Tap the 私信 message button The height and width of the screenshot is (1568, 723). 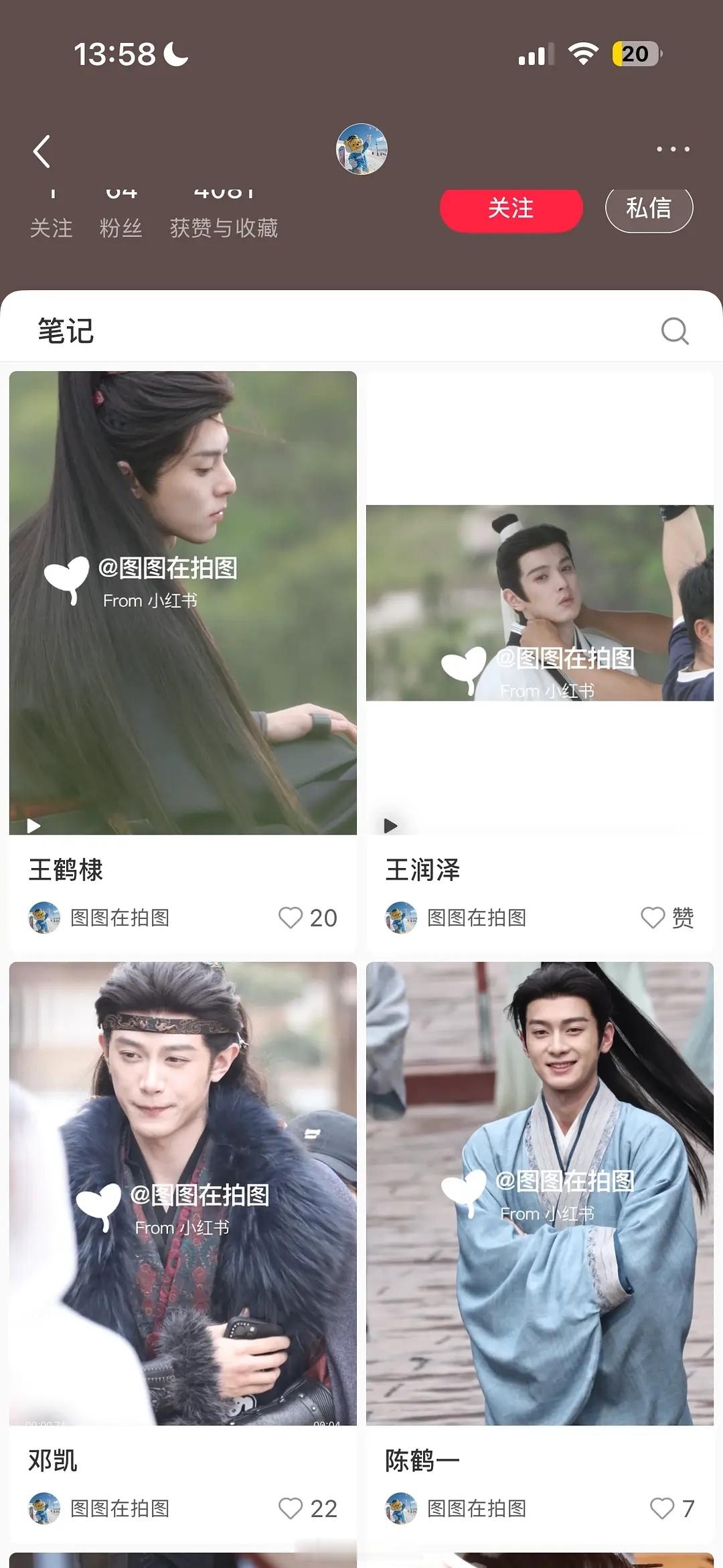(x=649, y=208)
